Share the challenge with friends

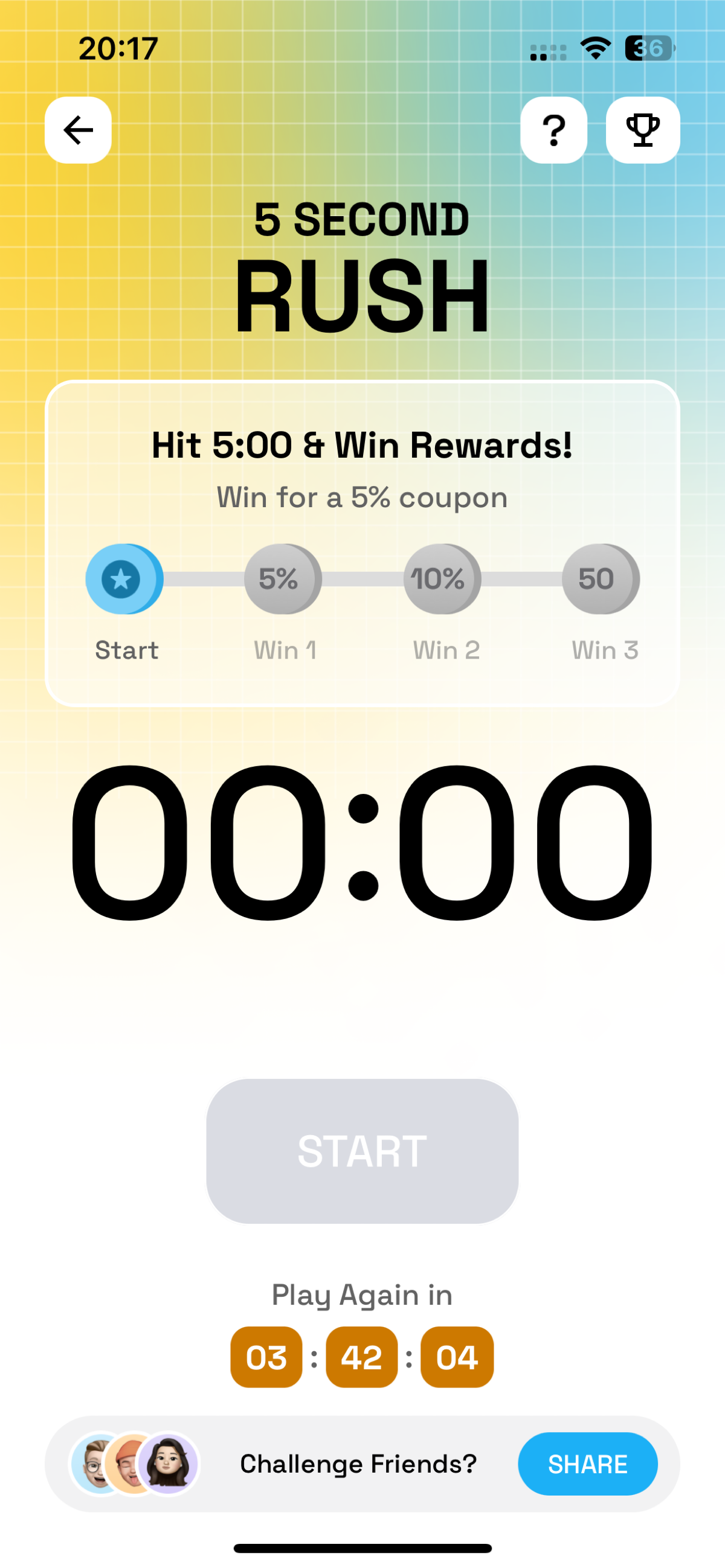587,1464
